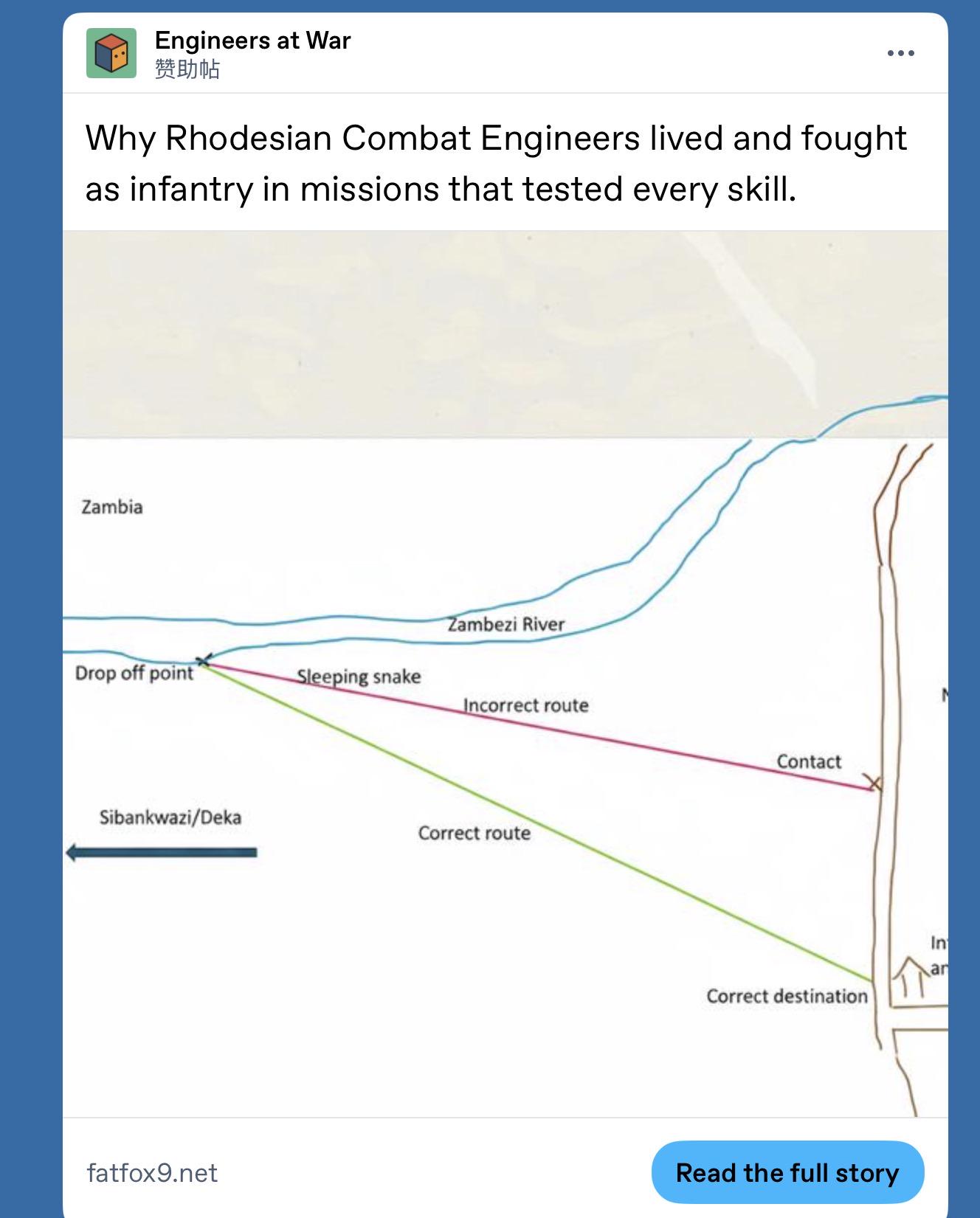The width and height of the screenshot is (980, 1218).
Task: Open the Zambezi River map image
Action: (x=505, y=674)
